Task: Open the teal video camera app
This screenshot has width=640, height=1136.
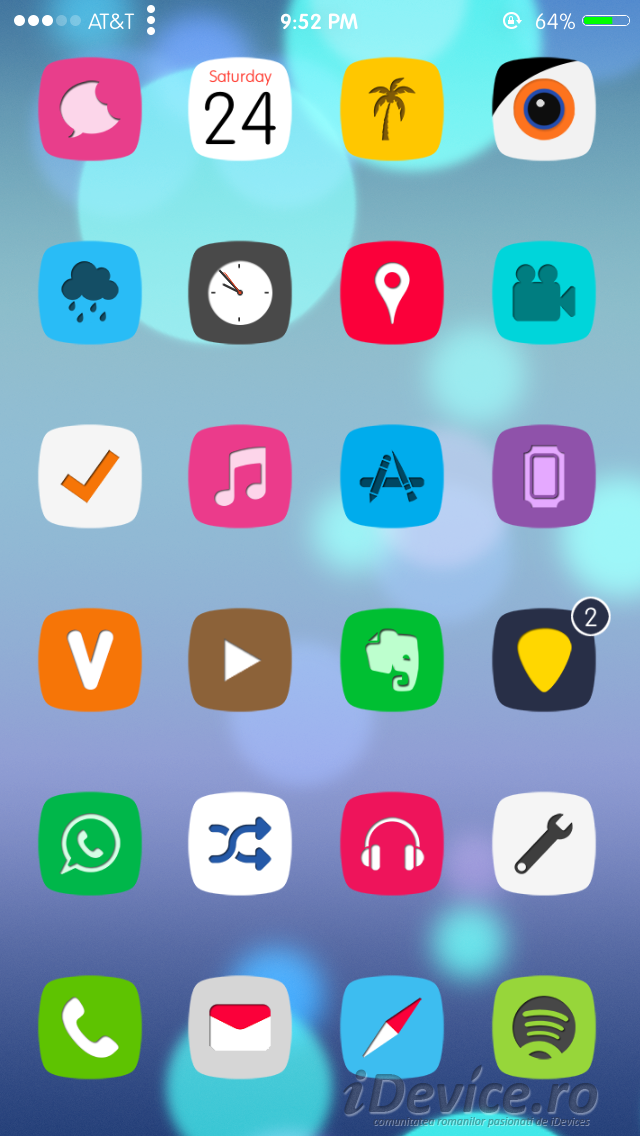Action: pyautogui.click(x=544, y=293)
